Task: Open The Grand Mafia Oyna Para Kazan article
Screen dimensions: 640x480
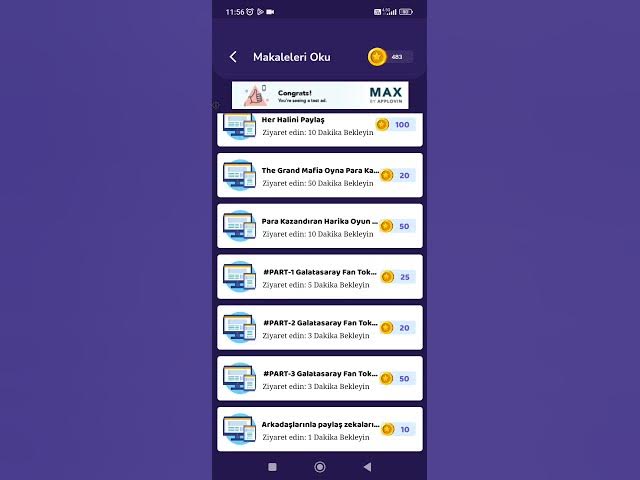Action: (319, 176)
